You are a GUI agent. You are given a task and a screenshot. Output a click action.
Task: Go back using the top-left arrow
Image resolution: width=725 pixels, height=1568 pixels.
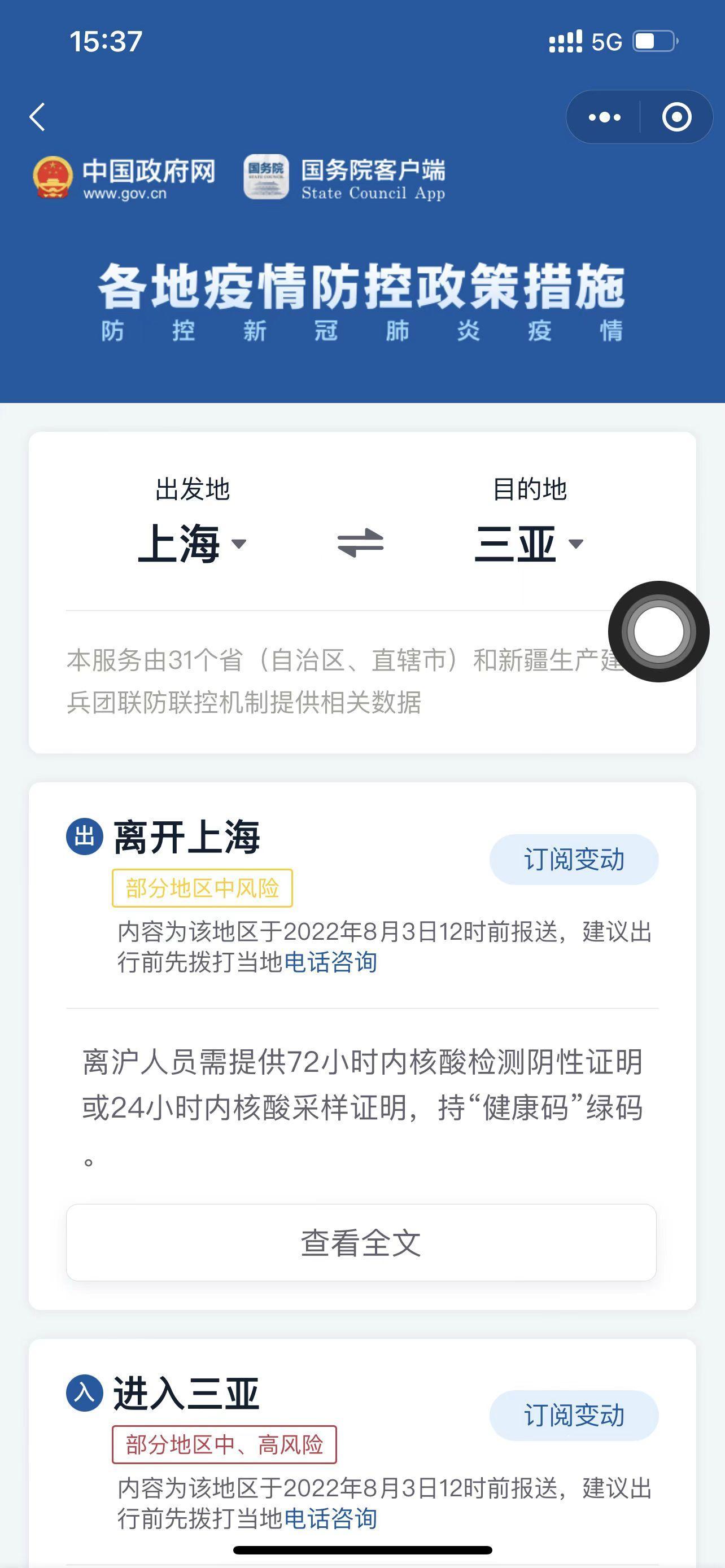(x=38, y=117)
